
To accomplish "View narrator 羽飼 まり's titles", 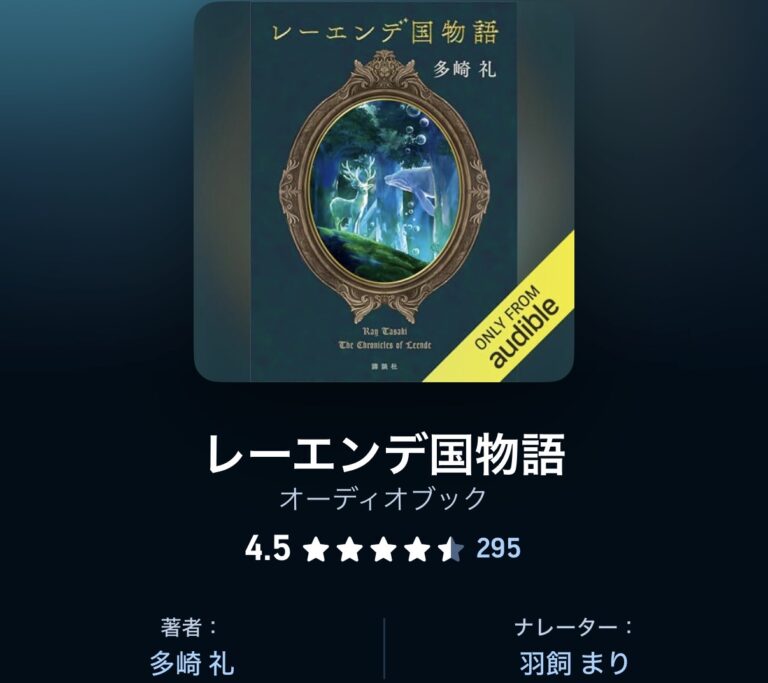I will [x=575, y=662].
